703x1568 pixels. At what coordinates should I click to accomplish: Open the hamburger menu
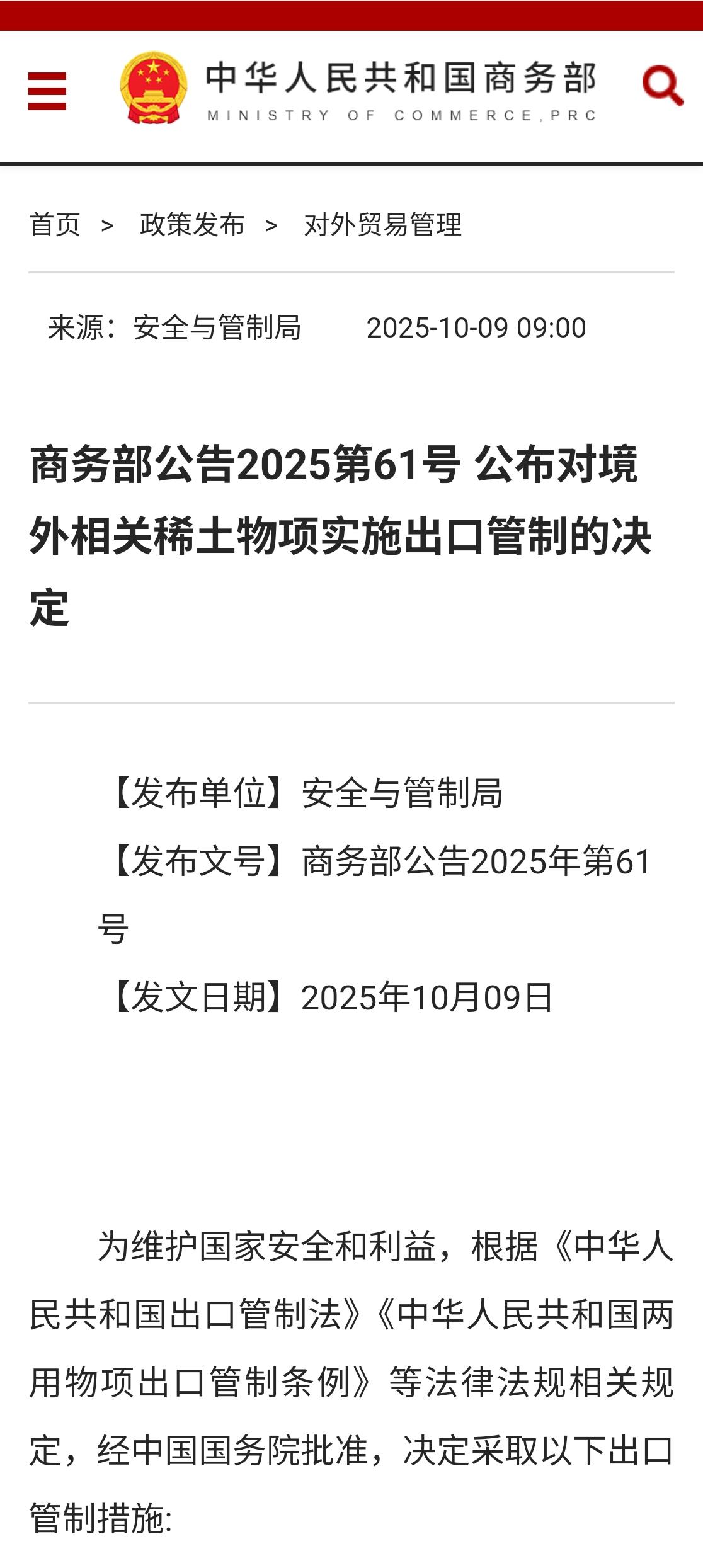point(47,91)
